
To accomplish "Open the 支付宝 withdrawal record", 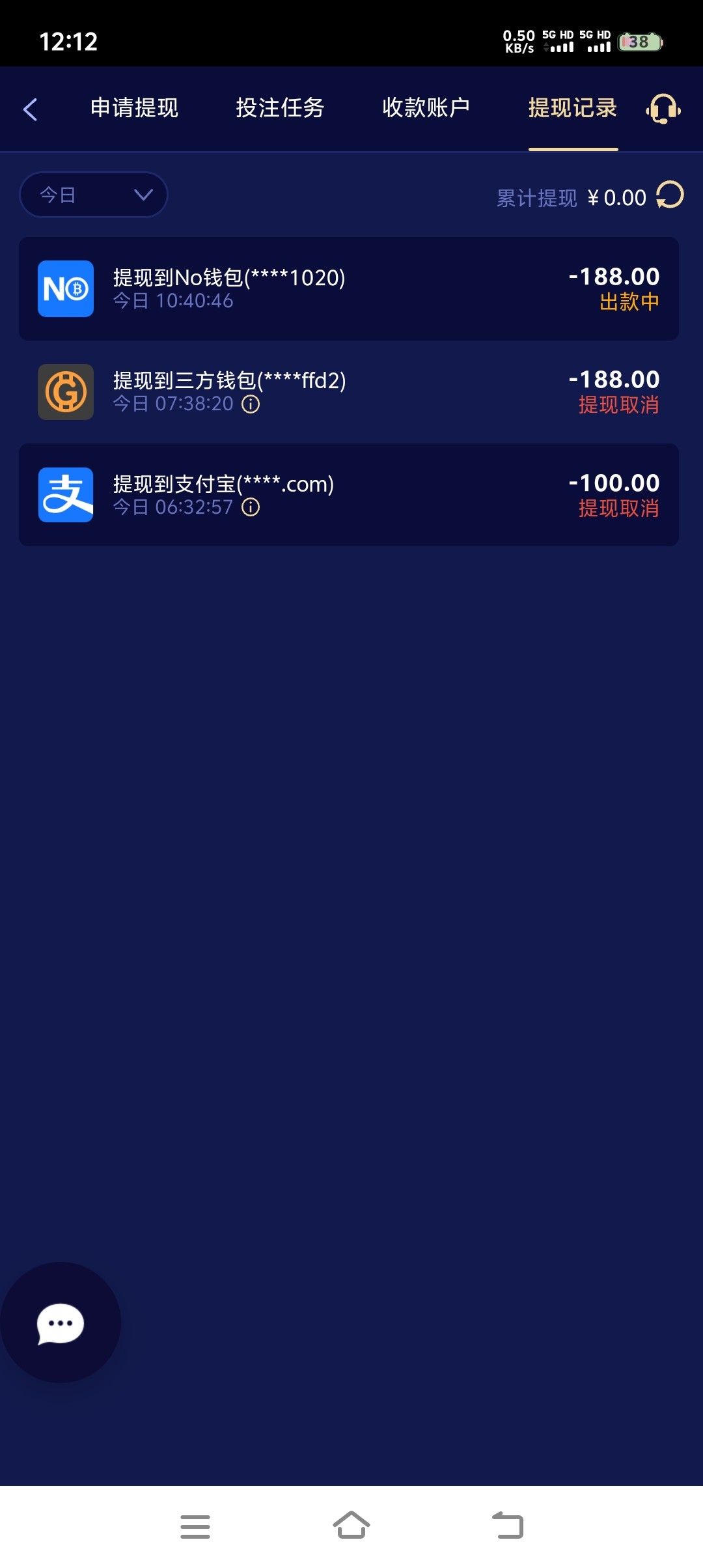I will click(349, 495).
